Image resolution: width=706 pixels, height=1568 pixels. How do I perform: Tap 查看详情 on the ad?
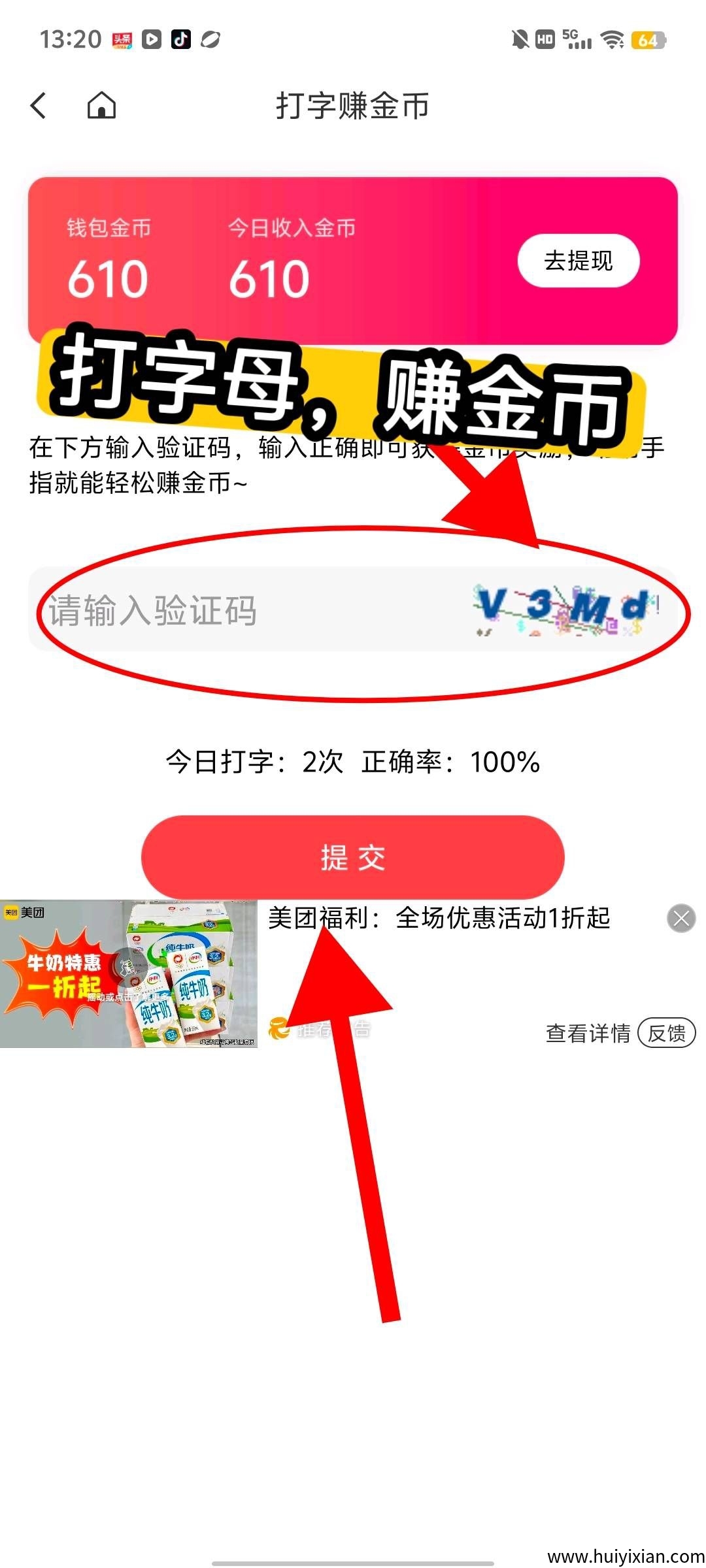tap(588, 1033)
